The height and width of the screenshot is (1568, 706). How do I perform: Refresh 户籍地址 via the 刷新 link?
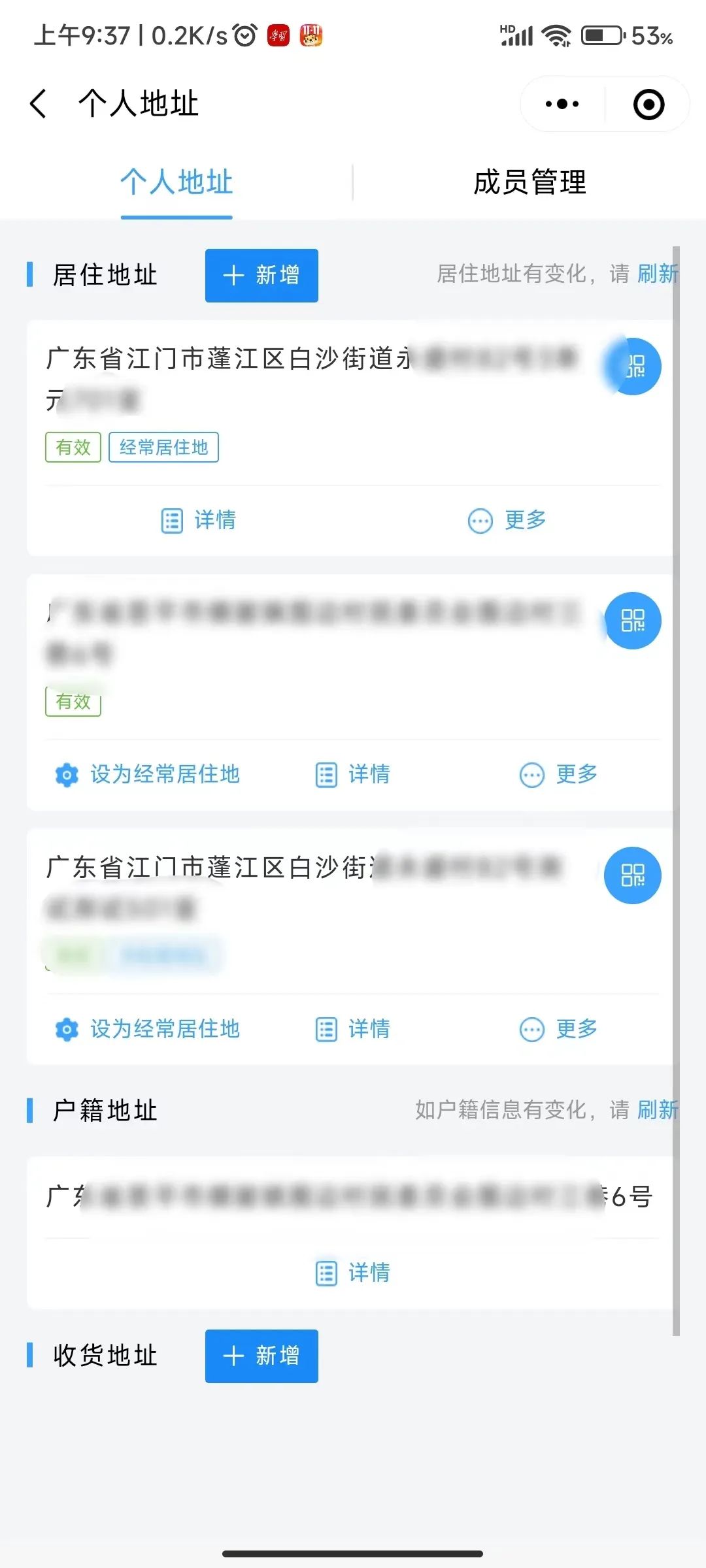pyautogui.click(x=657, y=1109)
